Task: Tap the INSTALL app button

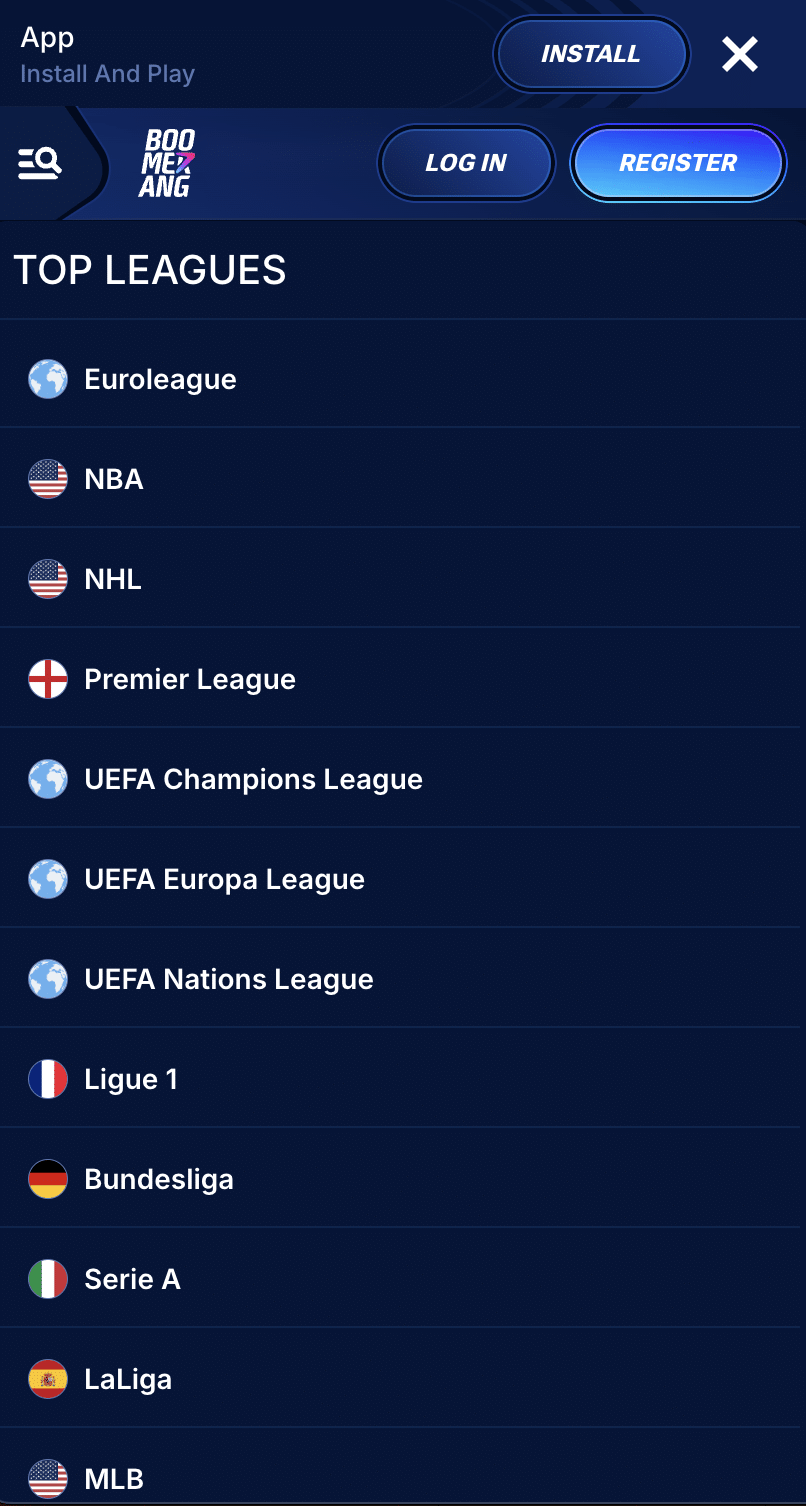Action: click(x=591, y=54)
